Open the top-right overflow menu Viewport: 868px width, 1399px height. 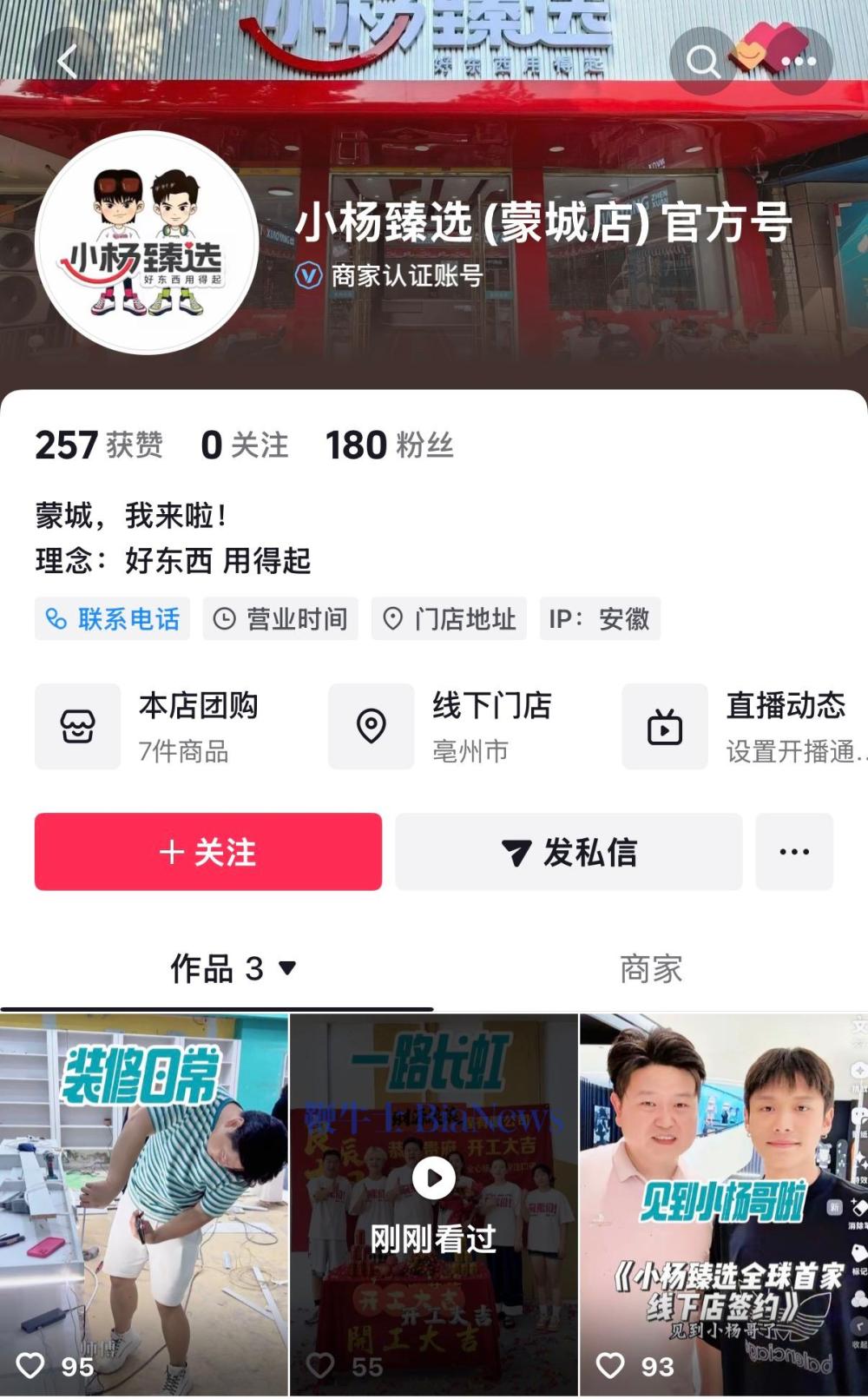pos(799,61)
